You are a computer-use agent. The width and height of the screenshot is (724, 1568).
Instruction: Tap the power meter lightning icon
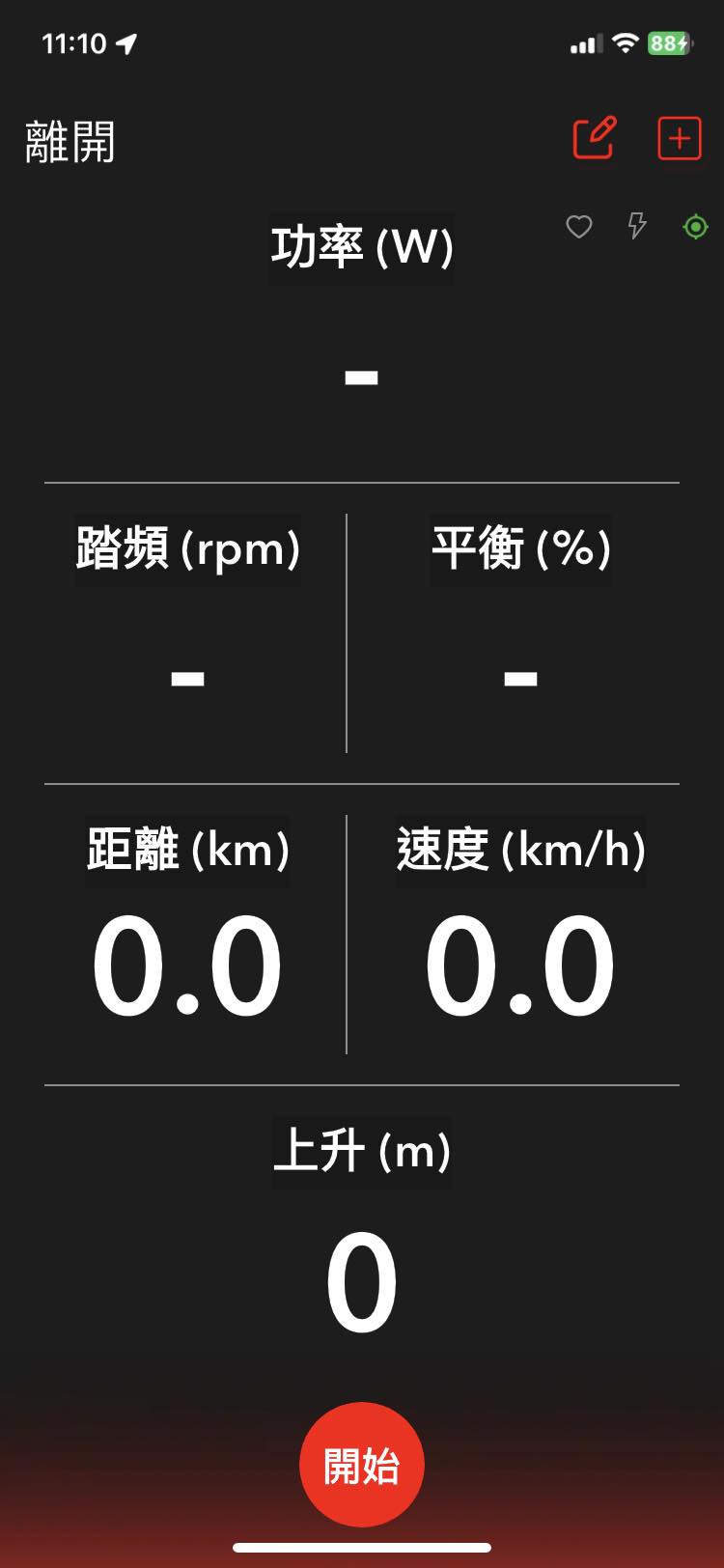coord(637,226)
